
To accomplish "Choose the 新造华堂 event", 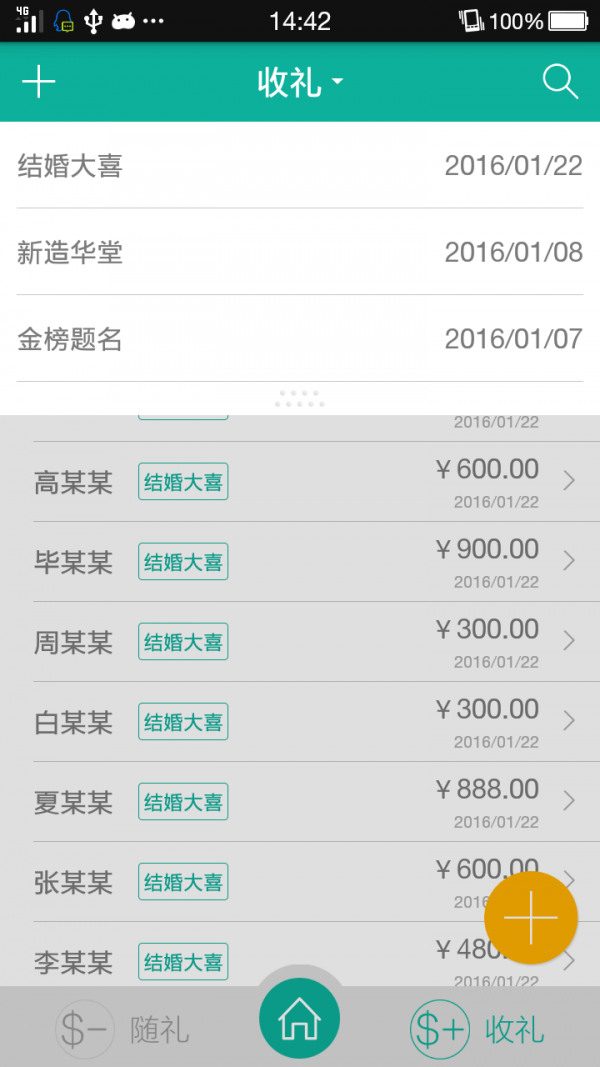I will pos(299,252).
